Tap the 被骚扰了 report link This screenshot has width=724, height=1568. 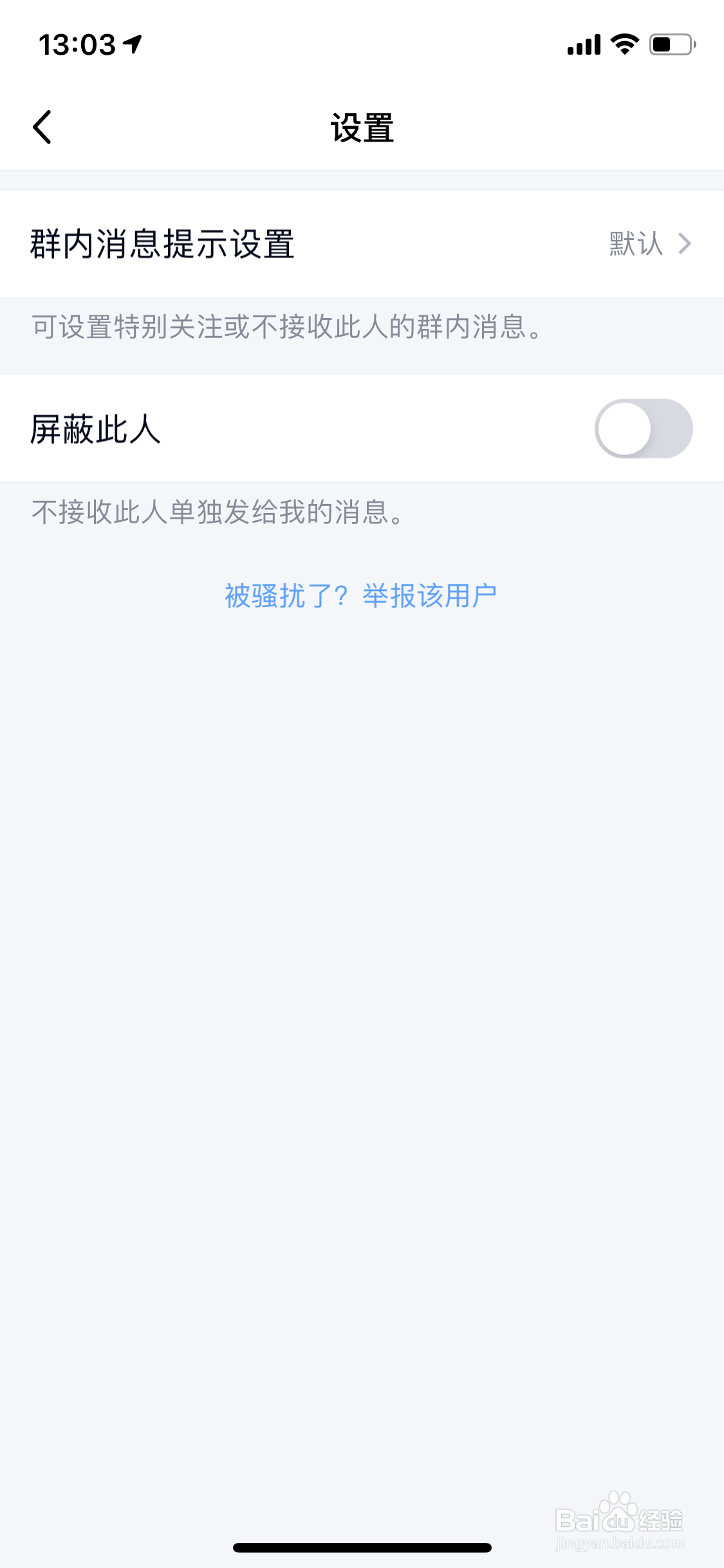[x=283, y=596]
